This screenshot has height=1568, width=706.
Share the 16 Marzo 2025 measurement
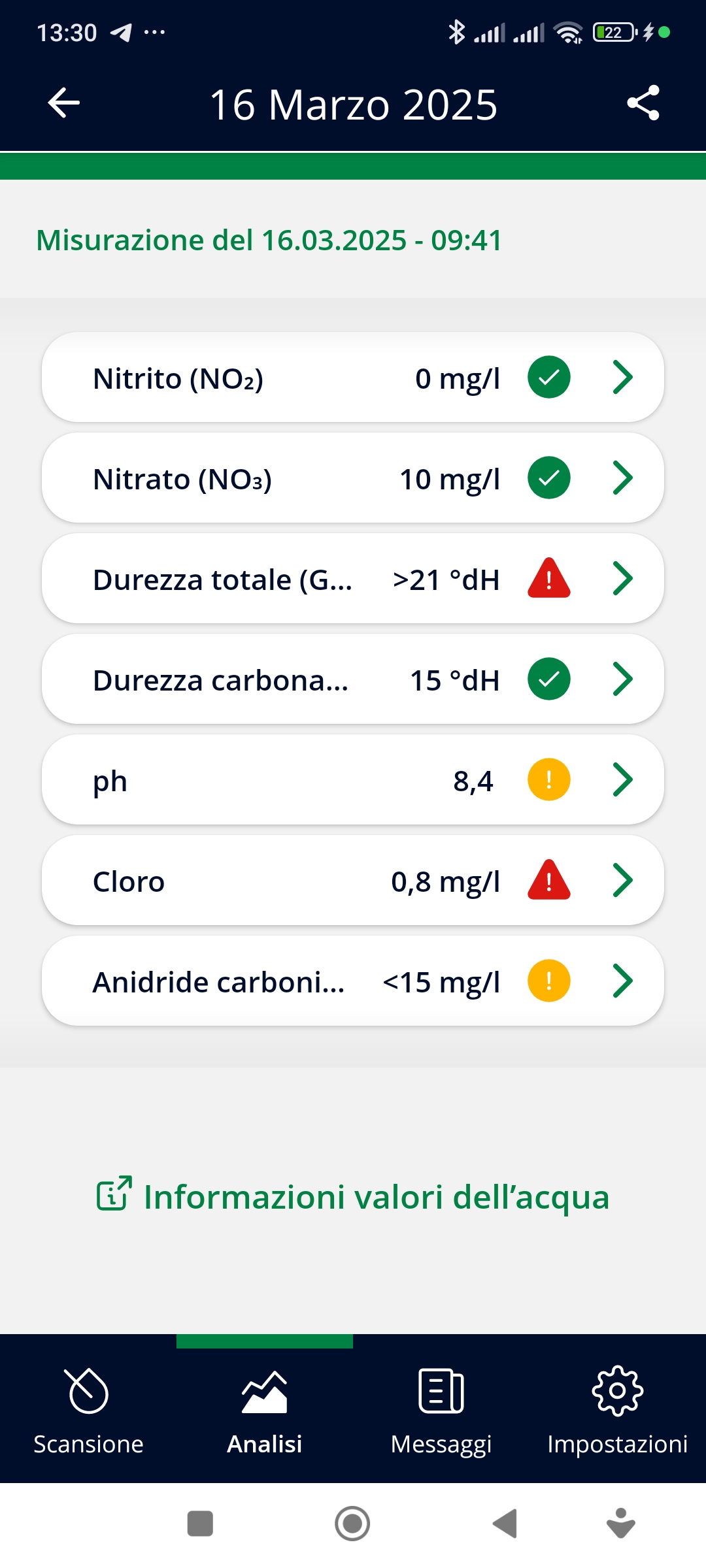click(x=643, y=103)
